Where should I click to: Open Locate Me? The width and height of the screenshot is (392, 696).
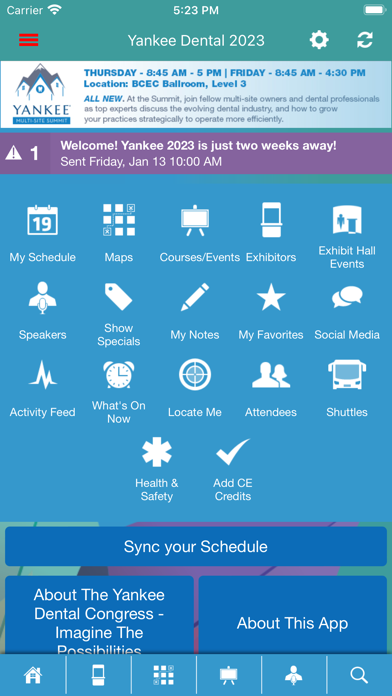[x=195, y=388]
